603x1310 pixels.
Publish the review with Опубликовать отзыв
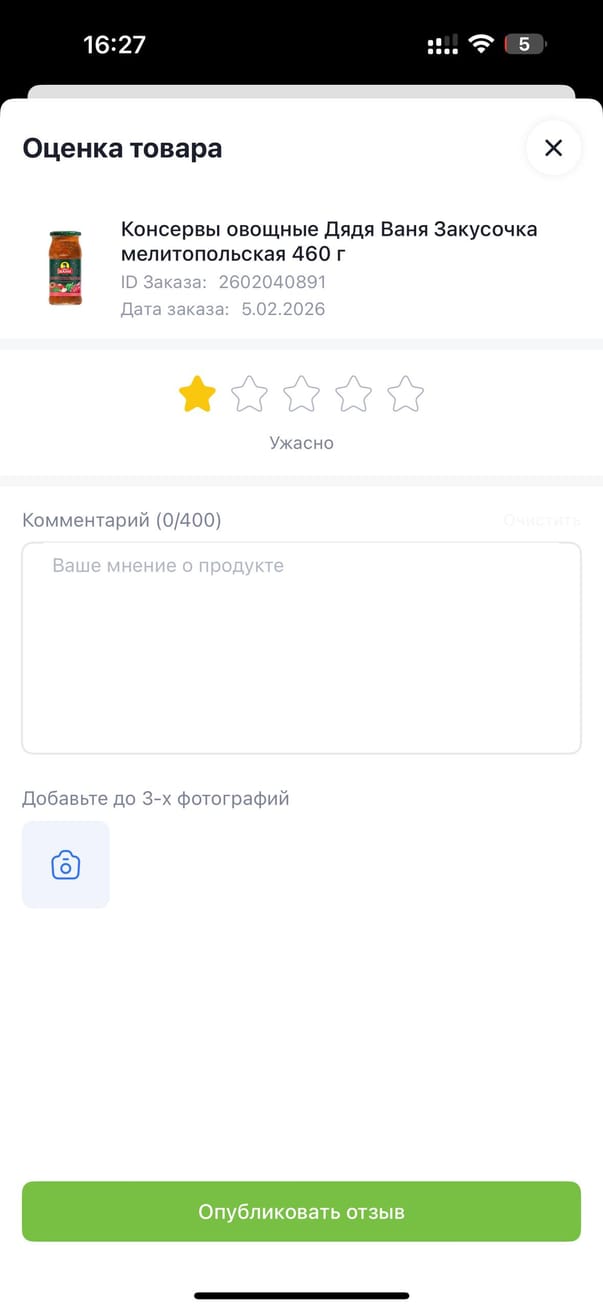coord(301,1212)
